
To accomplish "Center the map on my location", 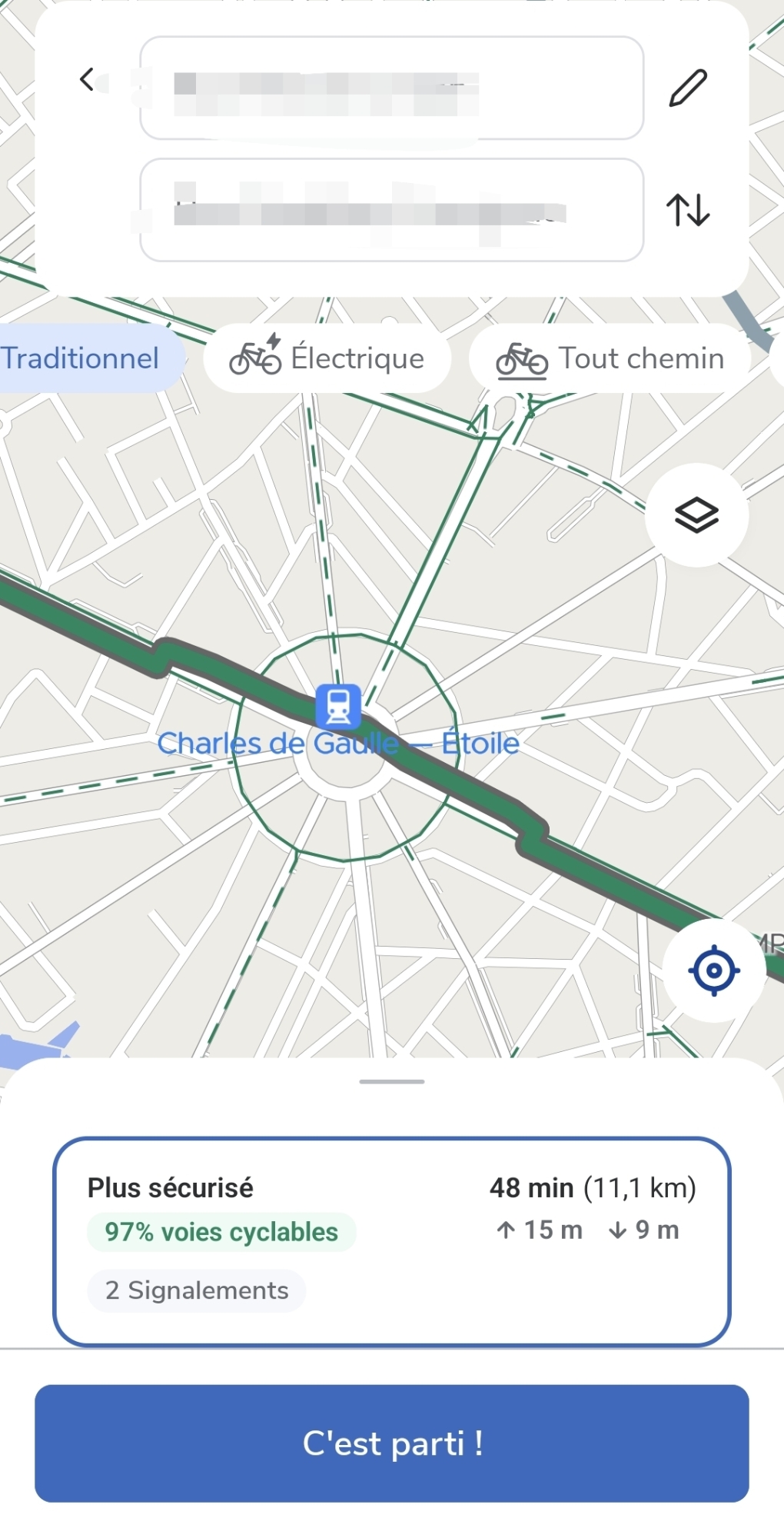I will tap(714, 970).
